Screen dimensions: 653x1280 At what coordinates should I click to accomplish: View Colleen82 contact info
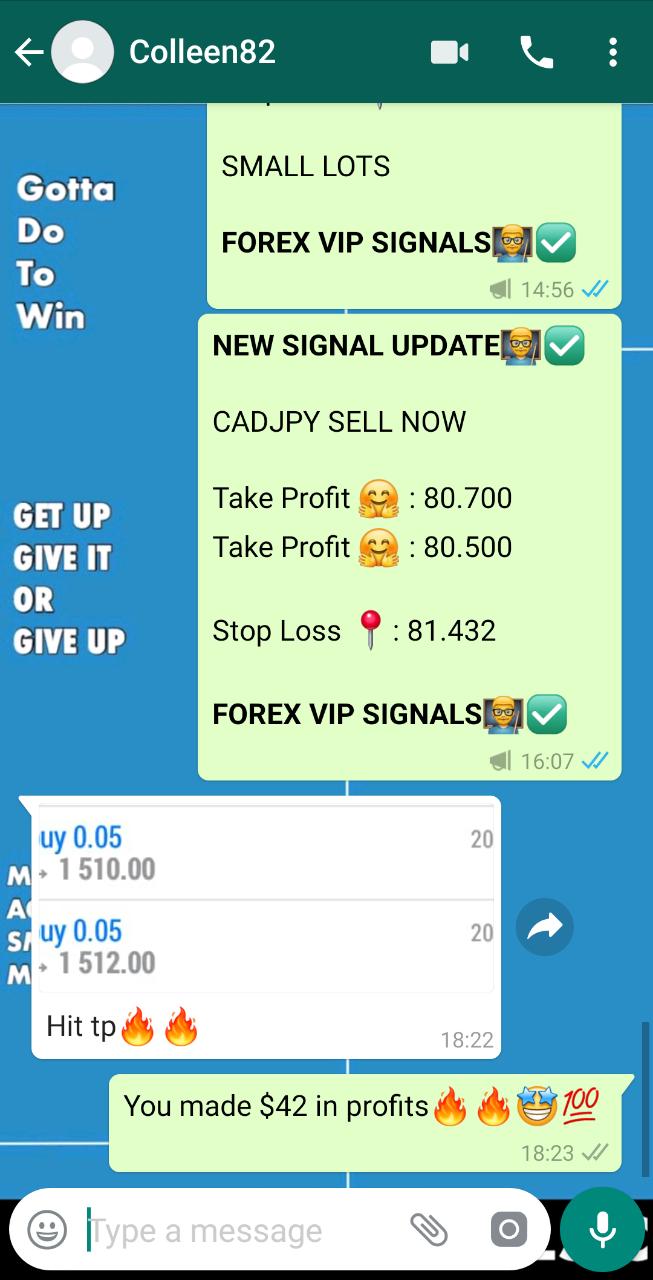click(202, 52)
